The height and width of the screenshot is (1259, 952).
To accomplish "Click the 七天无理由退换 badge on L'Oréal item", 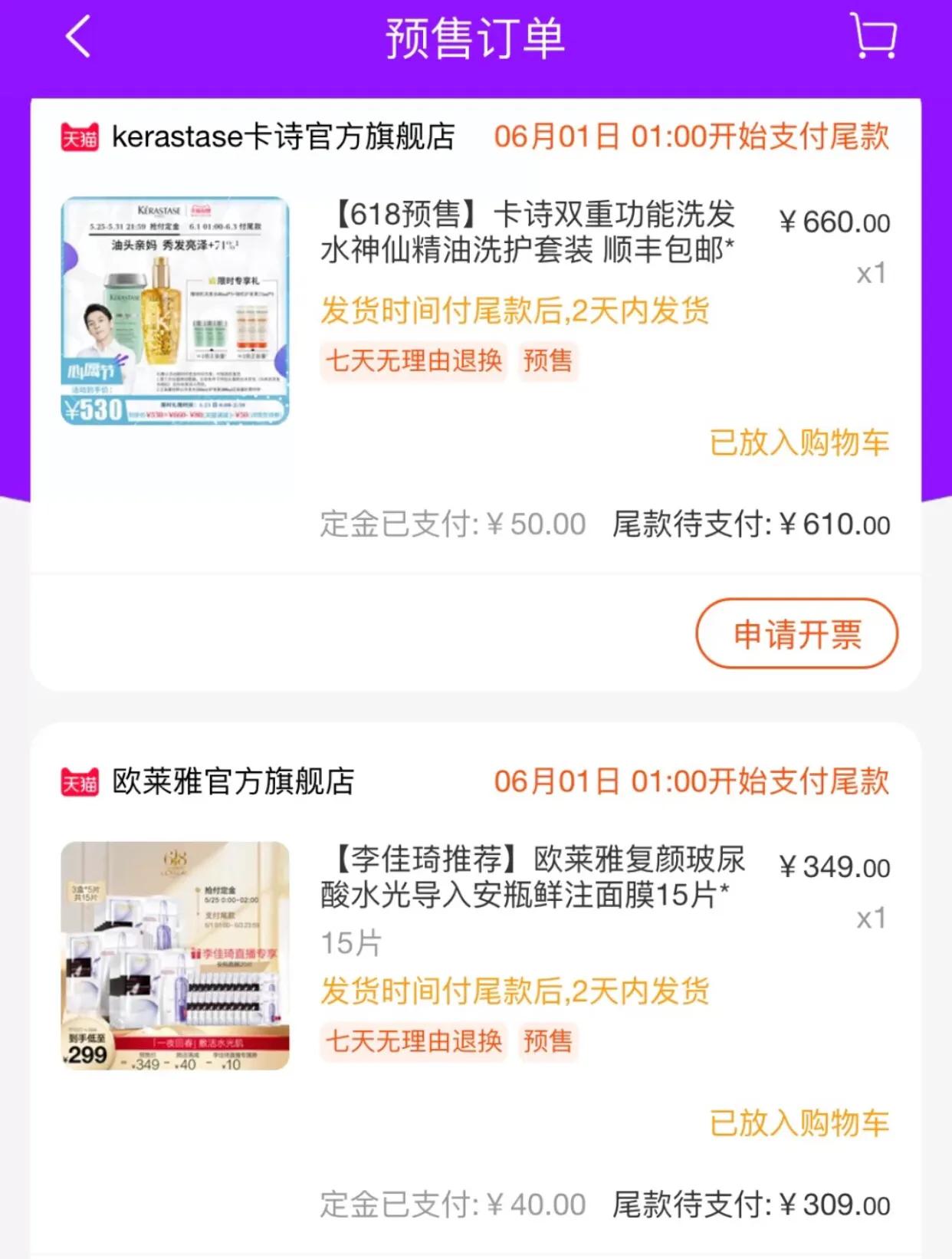I will pyautogui.click(x=413, y=1042).
